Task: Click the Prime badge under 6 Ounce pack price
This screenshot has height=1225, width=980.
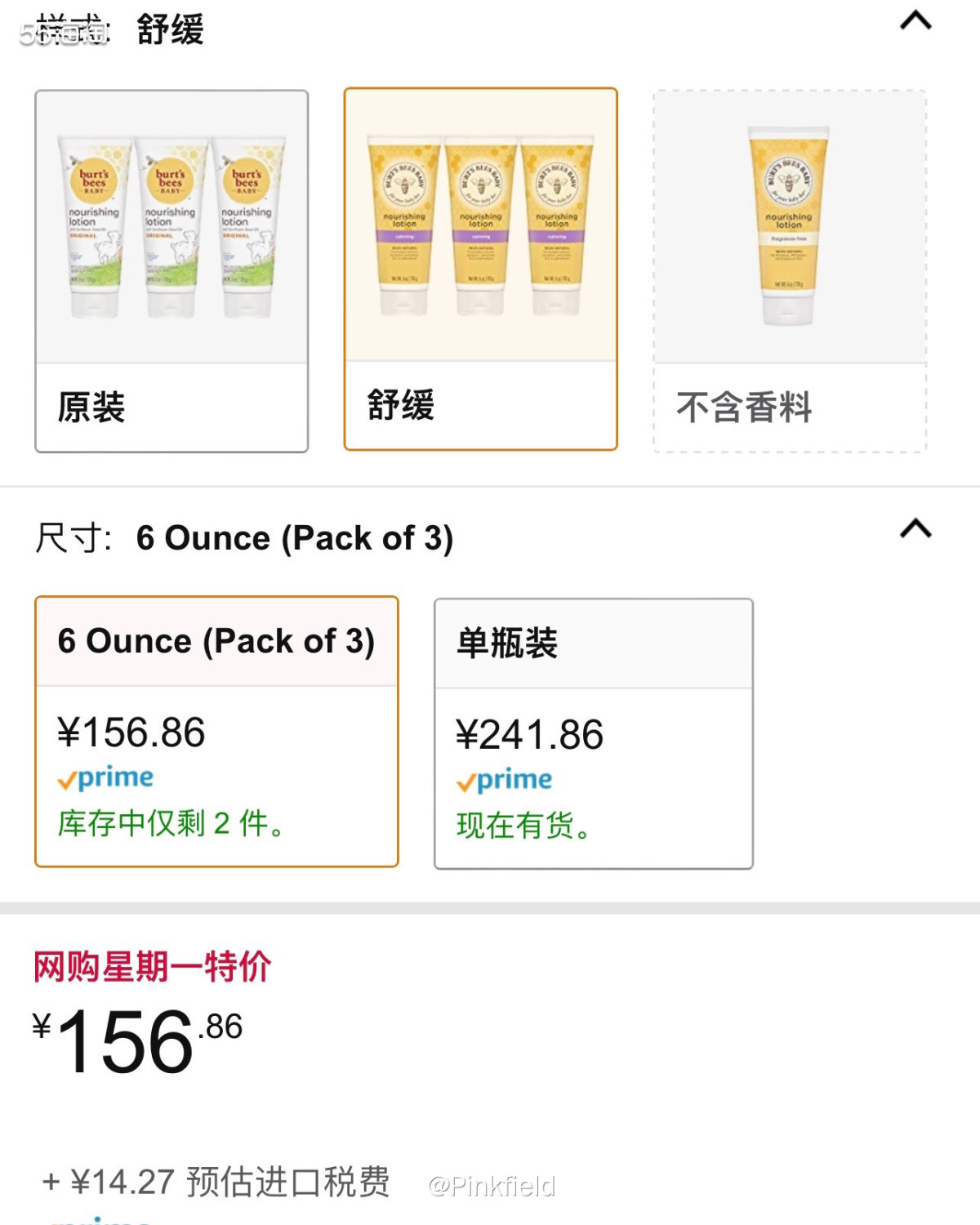Action: (106, 777)
